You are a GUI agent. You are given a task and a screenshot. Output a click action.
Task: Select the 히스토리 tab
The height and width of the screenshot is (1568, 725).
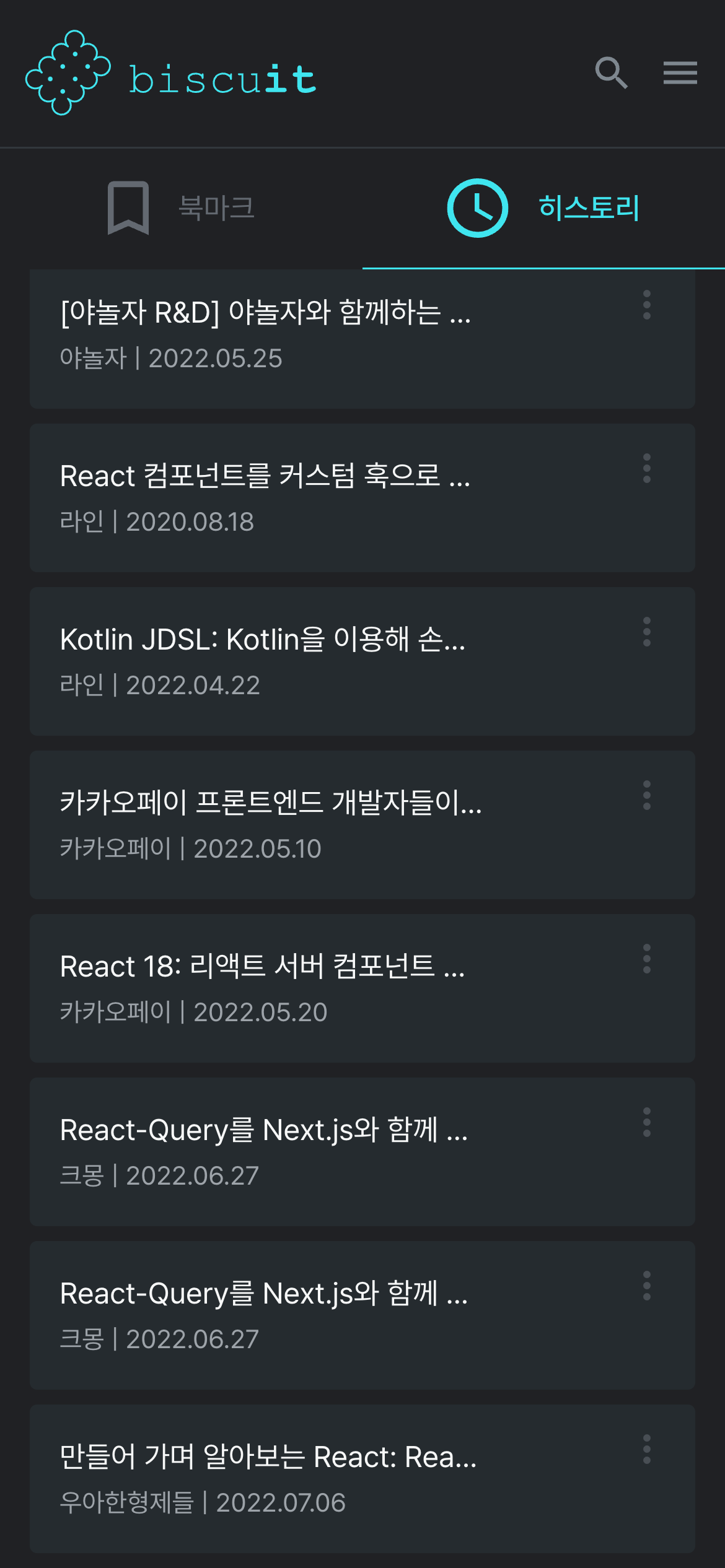coord(543,208)
